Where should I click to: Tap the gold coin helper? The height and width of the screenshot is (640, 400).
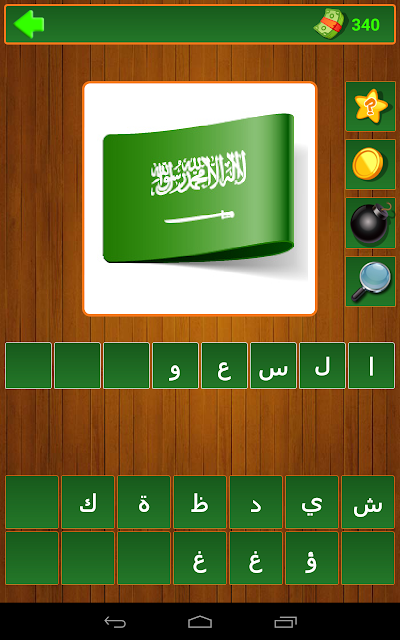[371, 164]
